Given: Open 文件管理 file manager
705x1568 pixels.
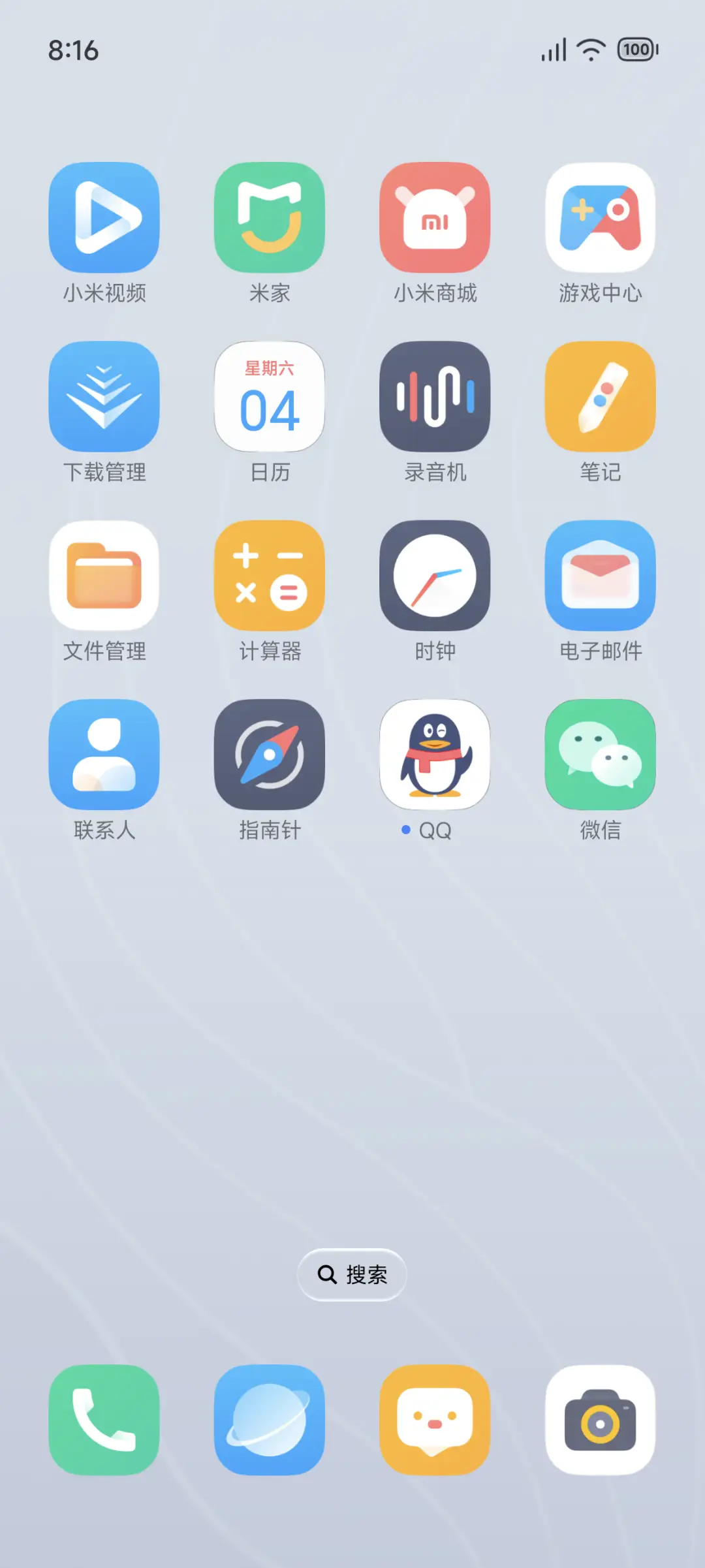Looking at the screenshot, I should (x=104, y=574).
